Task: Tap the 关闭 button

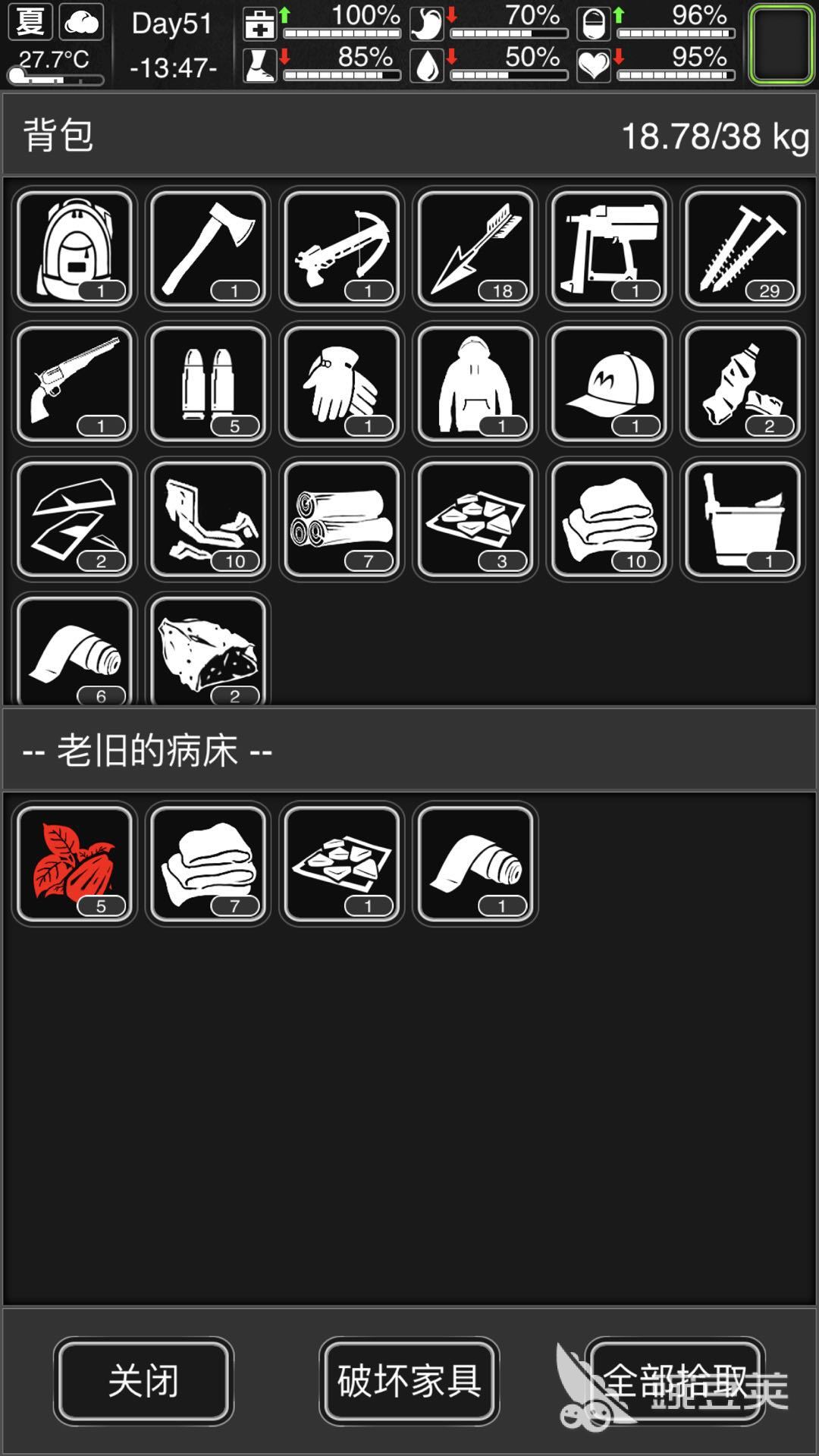Action: (143, 1380)
